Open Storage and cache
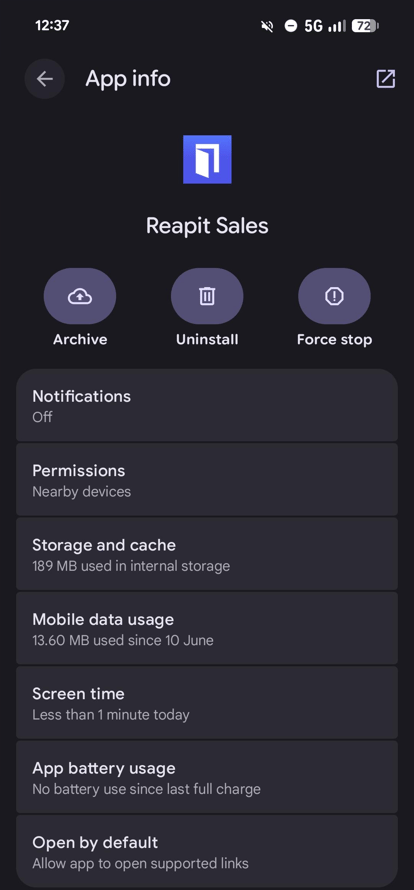This screenshot has width=414, height=890. point(207,554)
